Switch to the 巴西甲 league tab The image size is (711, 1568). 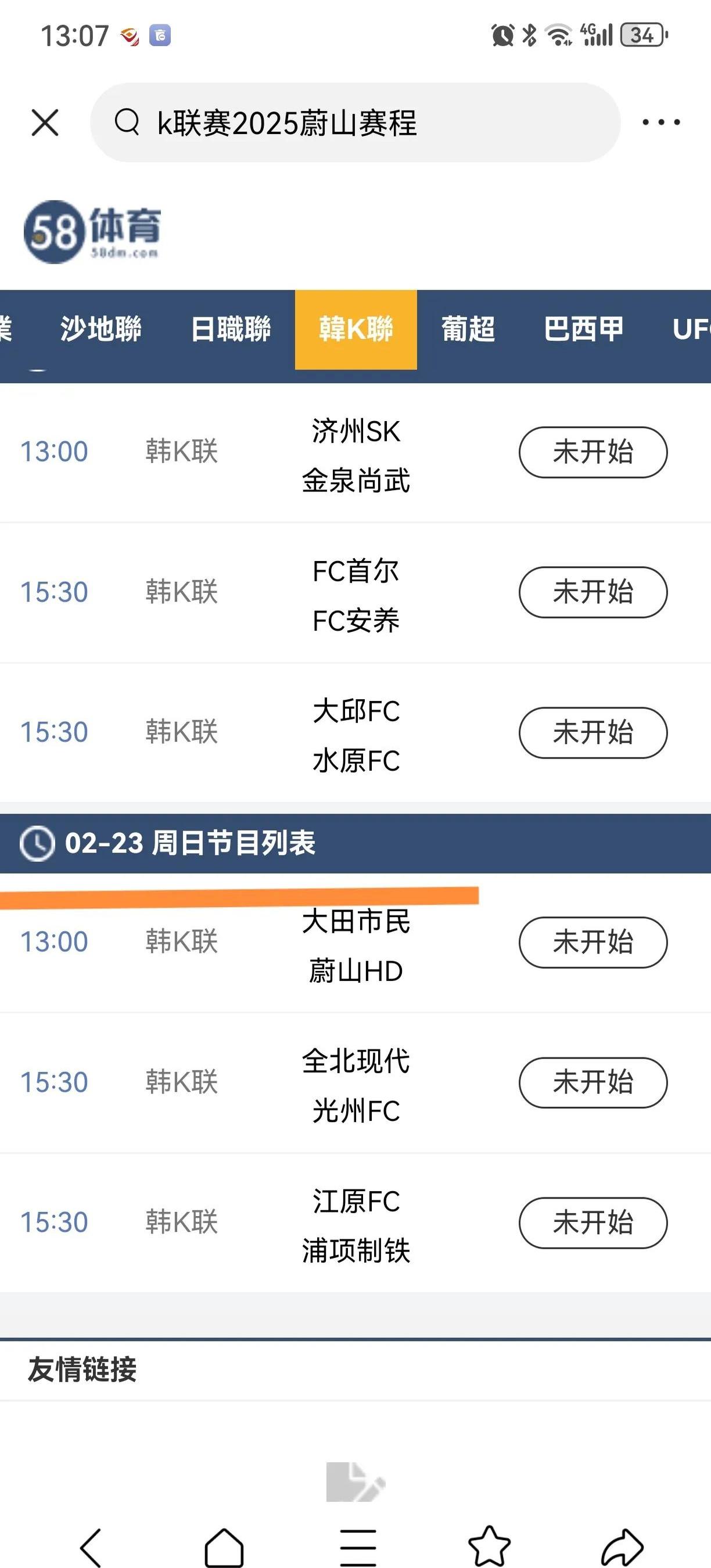pos(583,329)
